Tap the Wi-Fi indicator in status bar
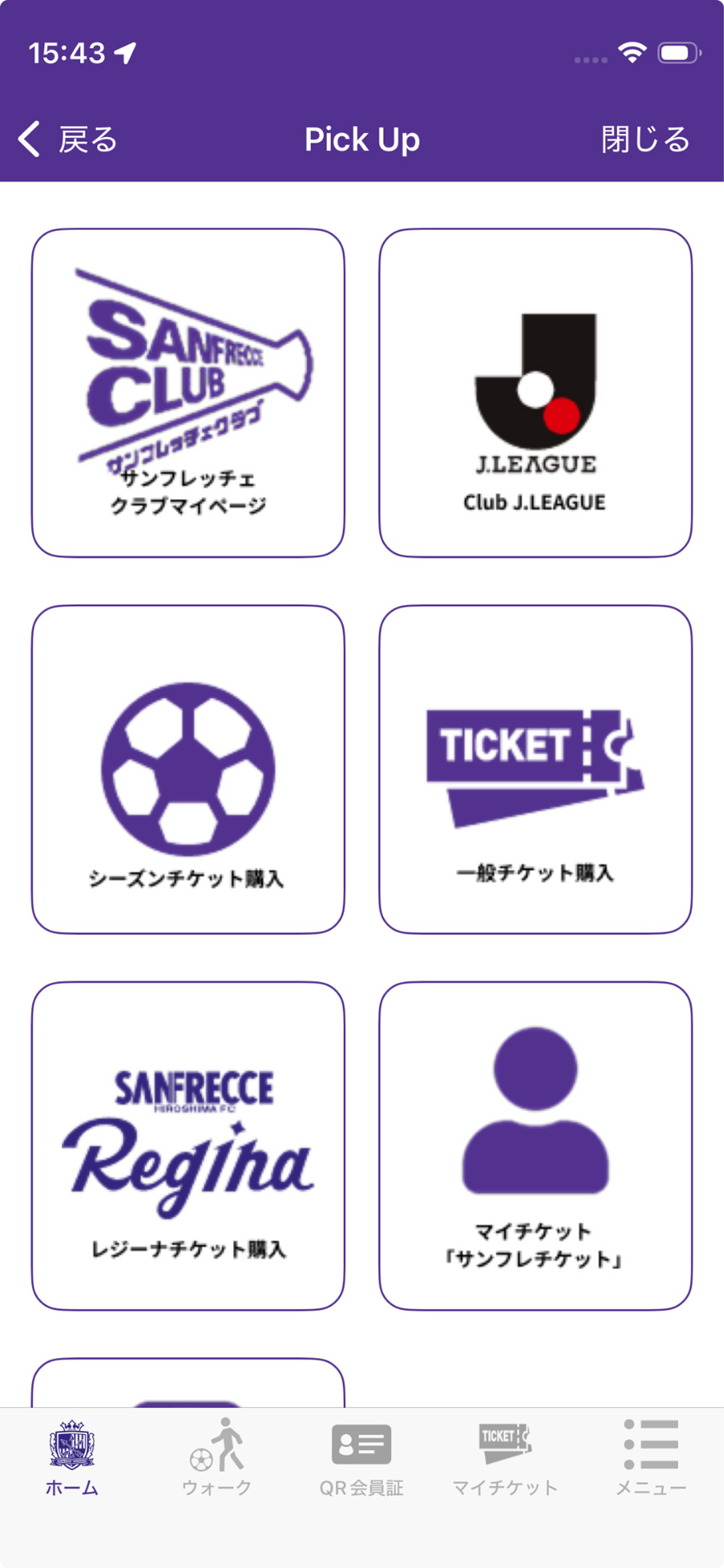Image resolution: width=724 pixels, height=1568 pixels. pos(631,51)
